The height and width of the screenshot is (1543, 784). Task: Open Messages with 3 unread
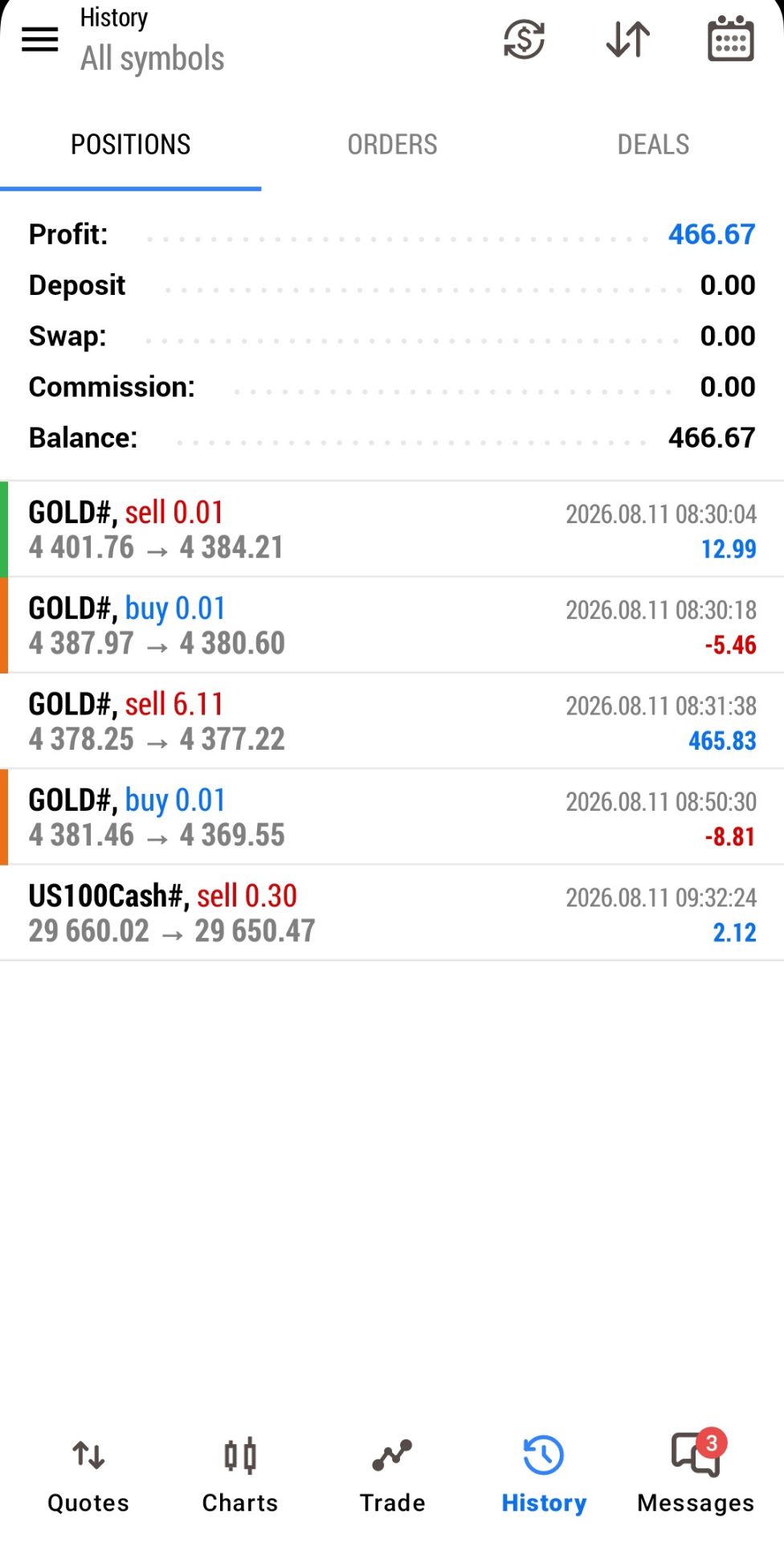[x=696, y=1475]
